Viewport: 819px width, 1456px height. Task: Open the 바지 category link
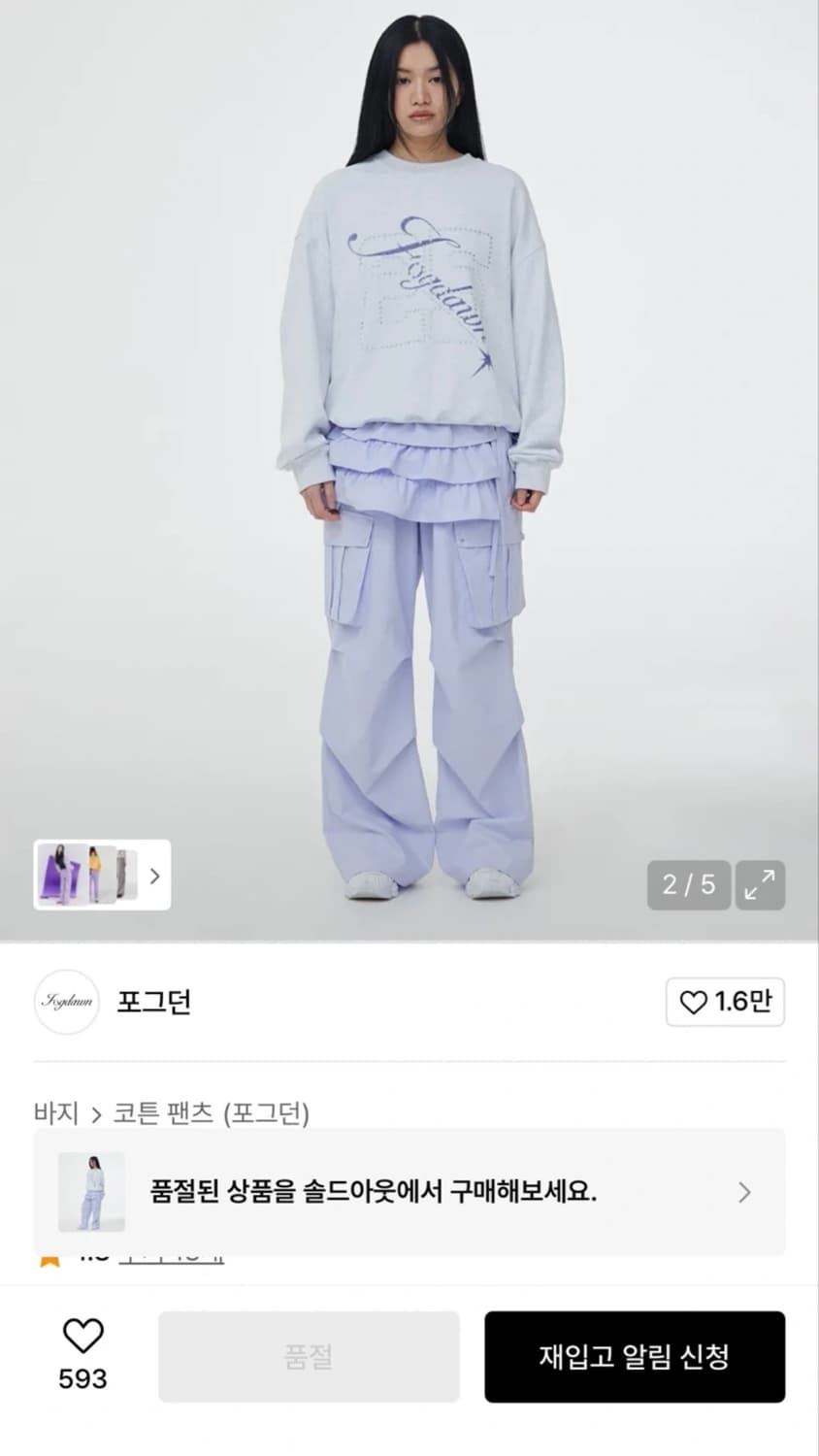tap(56, 1114)
